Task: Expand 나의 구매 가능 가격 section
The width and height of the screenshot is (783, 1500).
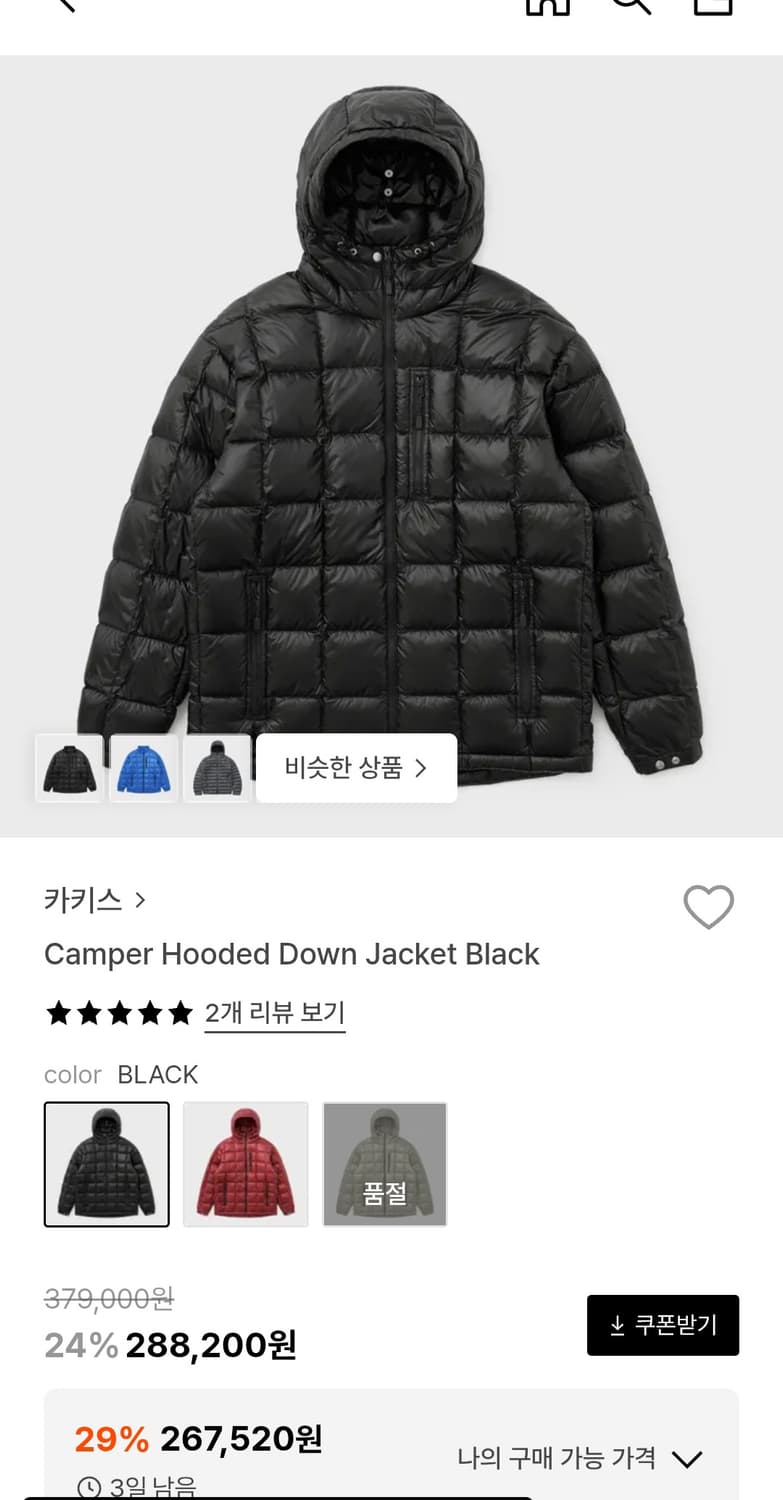Action: [x=688, y=1458]
